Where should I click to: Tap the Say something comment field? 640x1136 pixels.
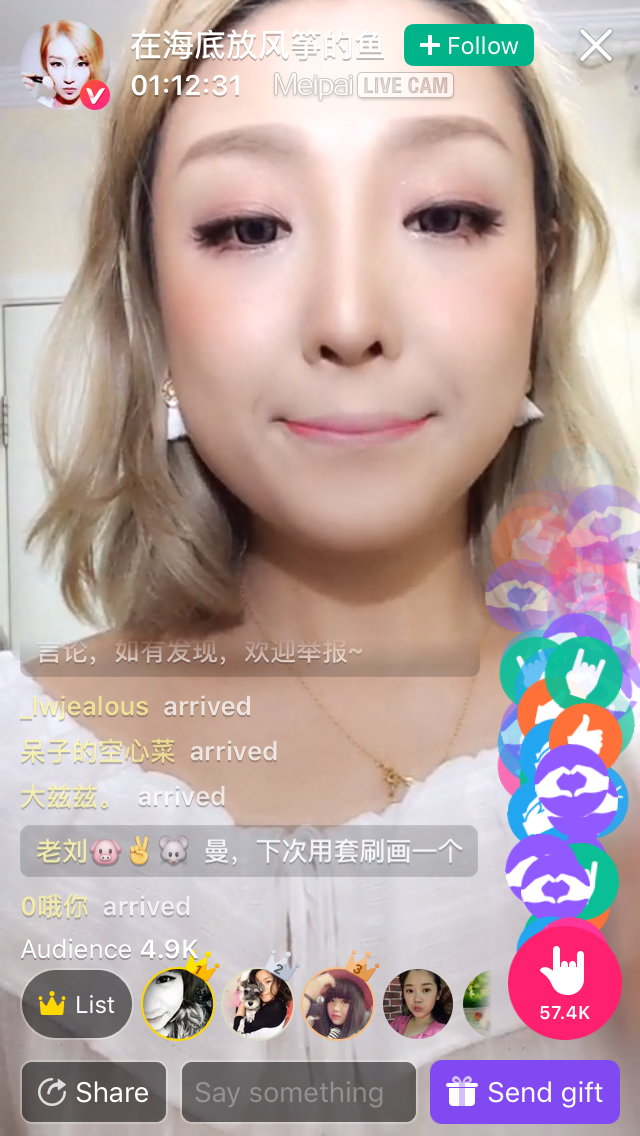[298, 1092]
